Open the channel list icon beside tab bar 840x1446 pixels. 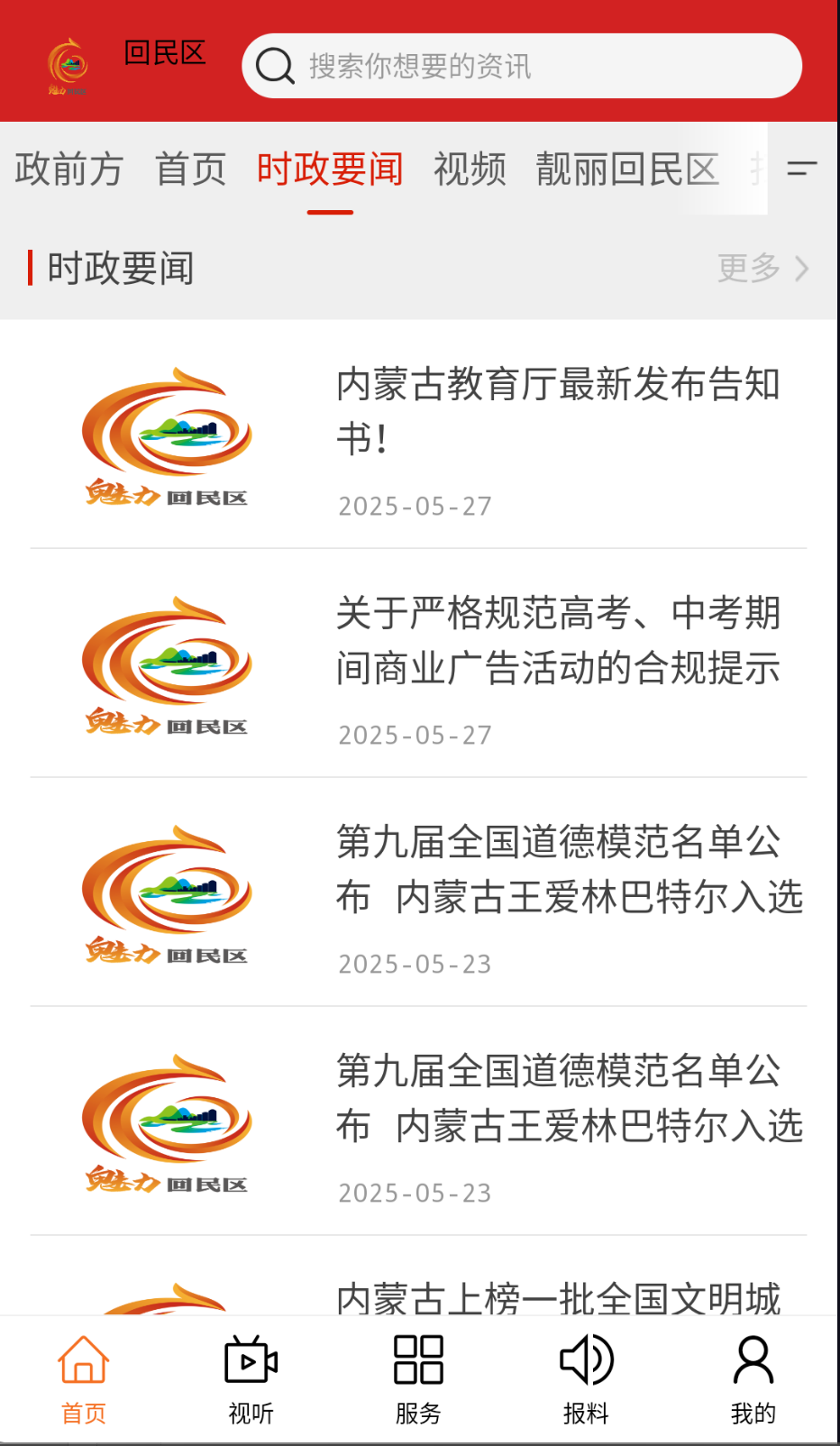click(x=800, y=169)
